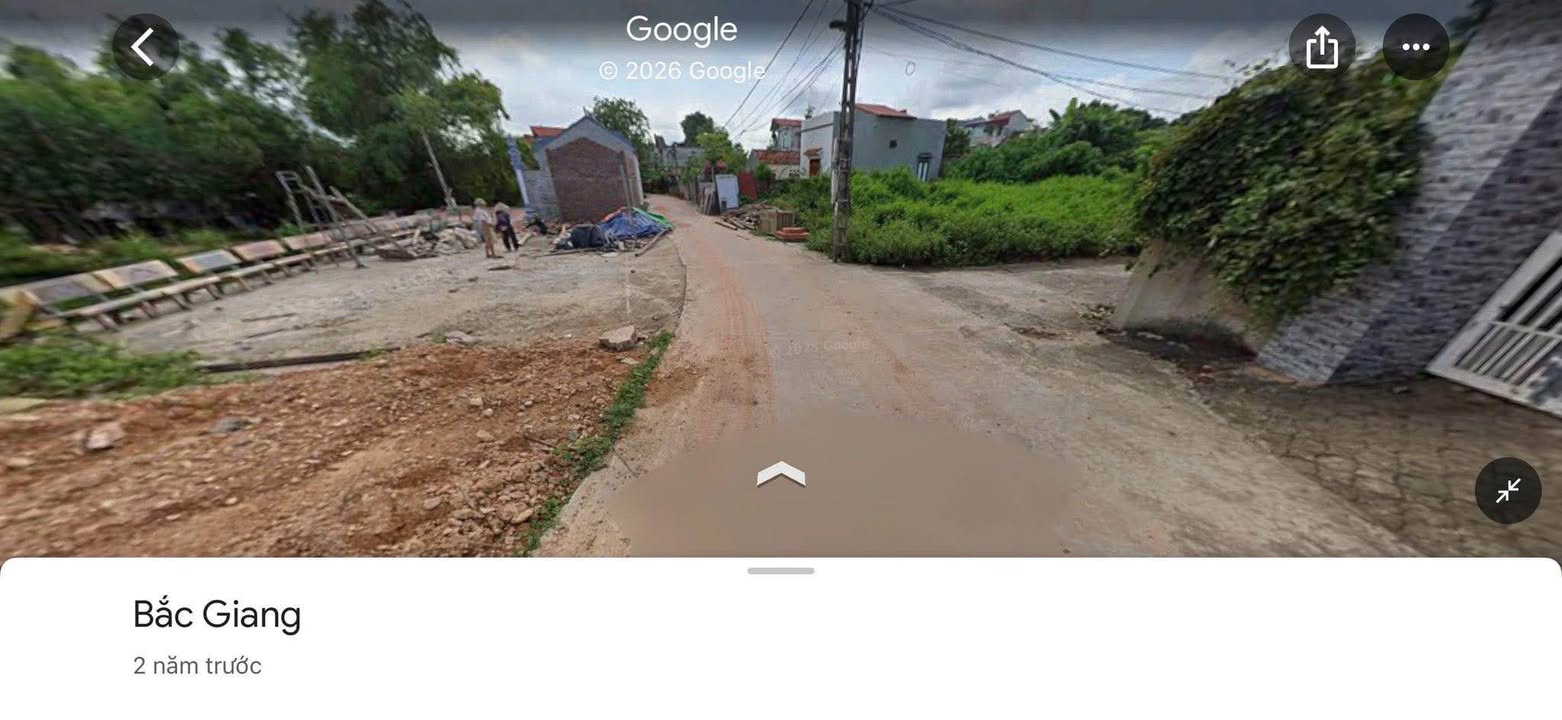
Task: Expand the Bắc Giang info sheet handle
Action: (x=780, y=571)
